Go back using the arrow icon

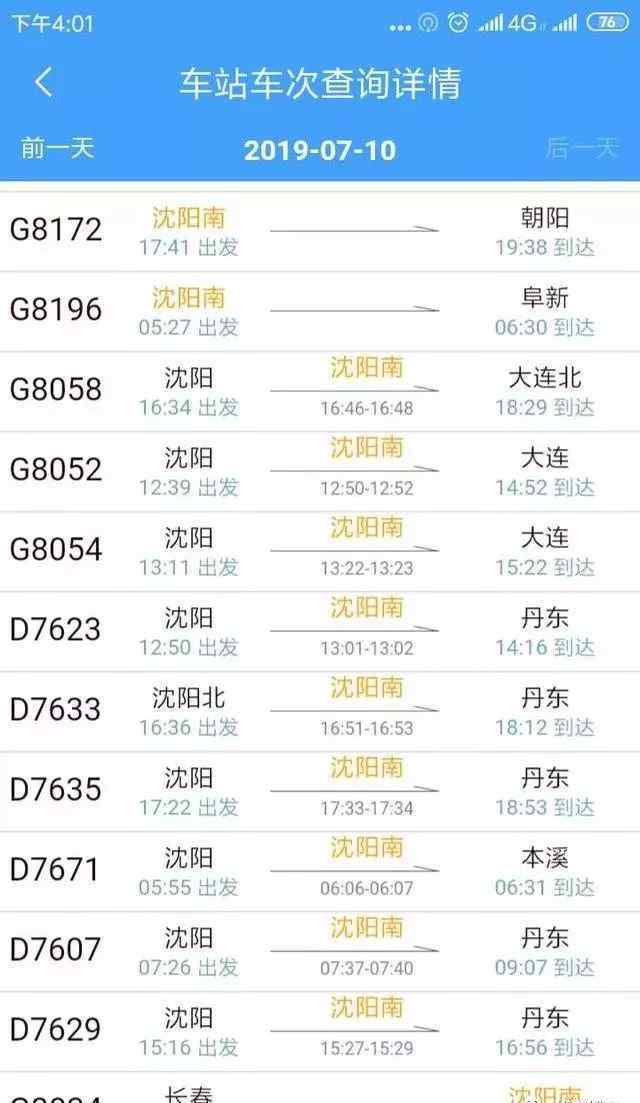point(44,82)
